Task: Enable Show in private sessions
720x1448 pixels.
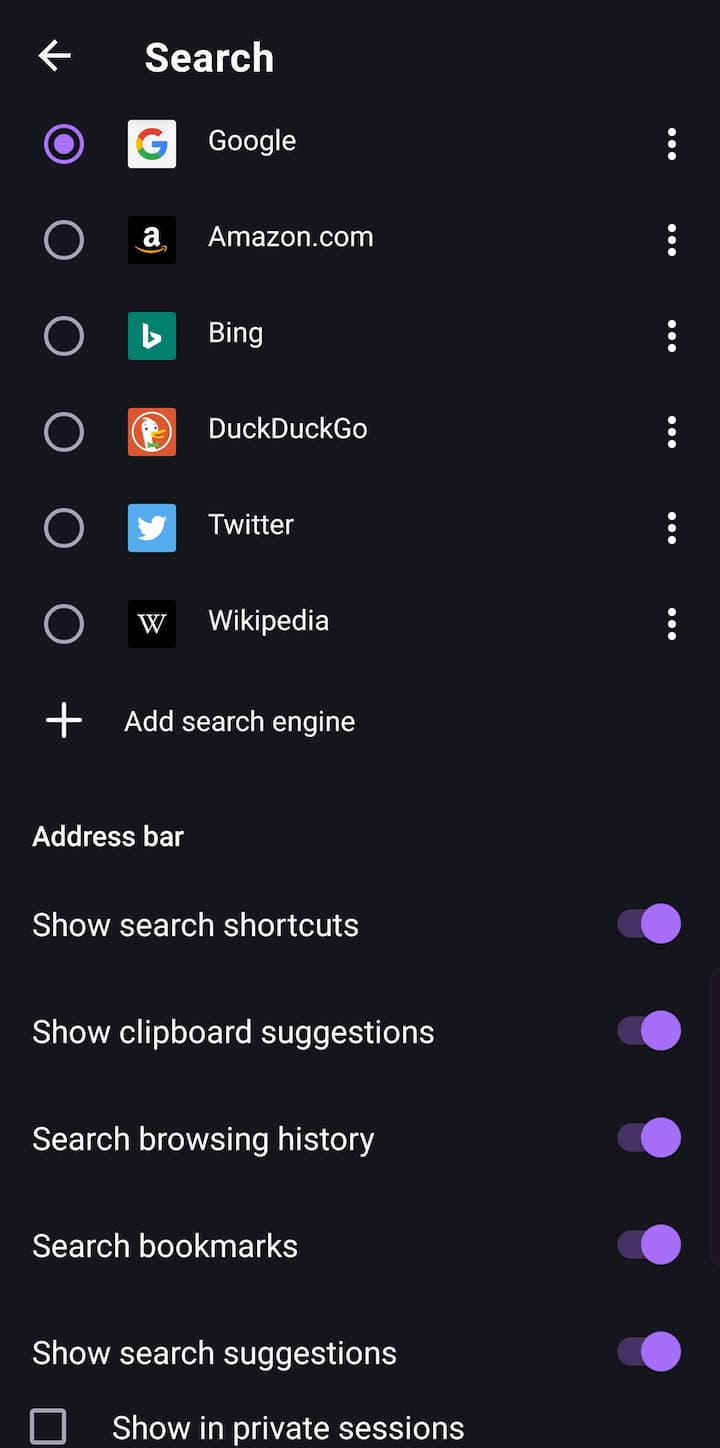Action: (x=47, y=1426)
